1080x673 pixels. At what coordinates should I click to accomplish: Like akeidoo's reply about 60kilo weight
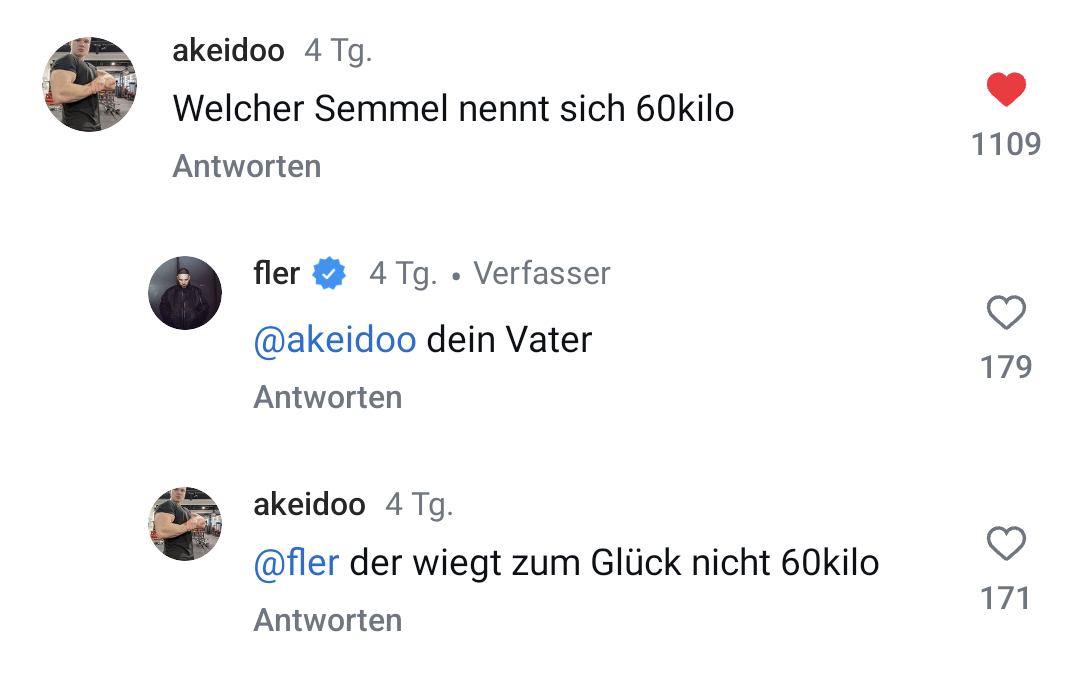1005,545
